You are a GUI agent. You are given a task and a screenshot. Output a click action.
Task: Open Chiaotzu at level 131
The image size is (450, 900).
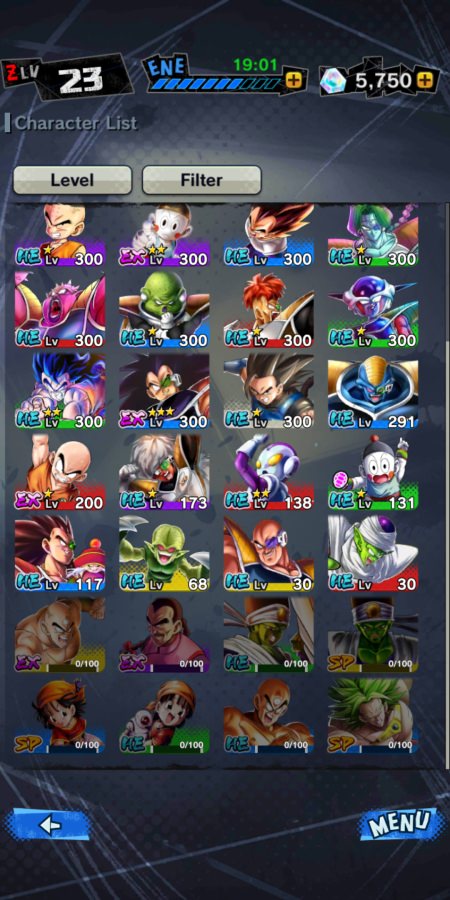click(373, 472)
